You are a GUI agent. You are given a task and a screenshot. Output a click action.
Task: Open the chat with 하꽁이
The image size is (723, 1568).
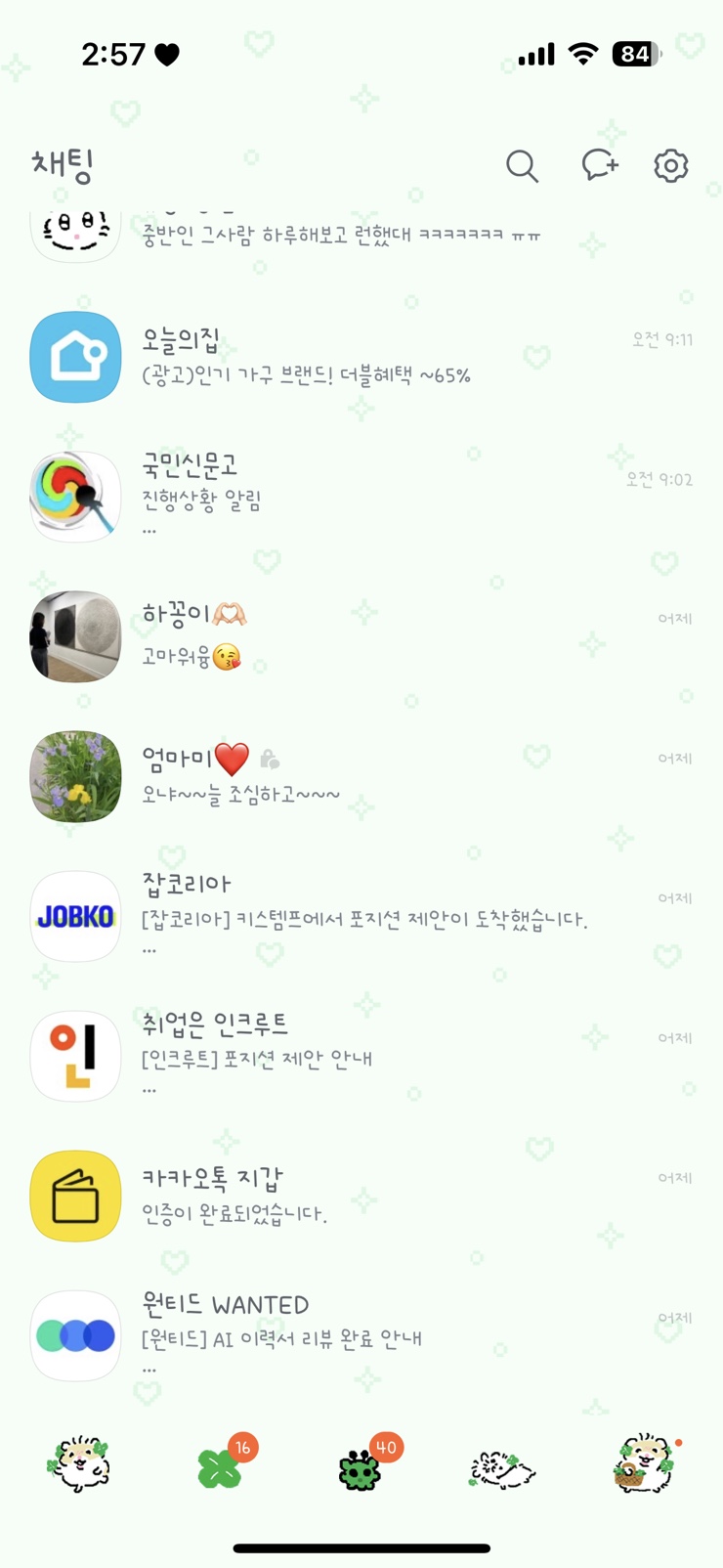[361, 636]
